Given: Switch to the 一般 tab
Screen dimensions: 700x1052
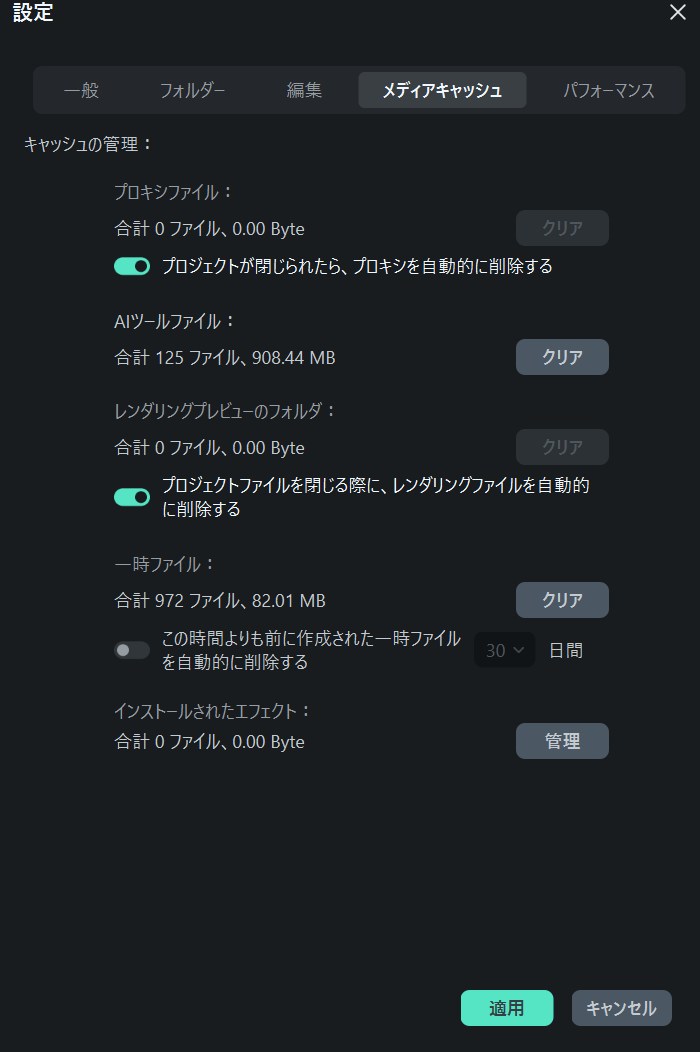Looking at the screenshot, I should coord(82,90).
